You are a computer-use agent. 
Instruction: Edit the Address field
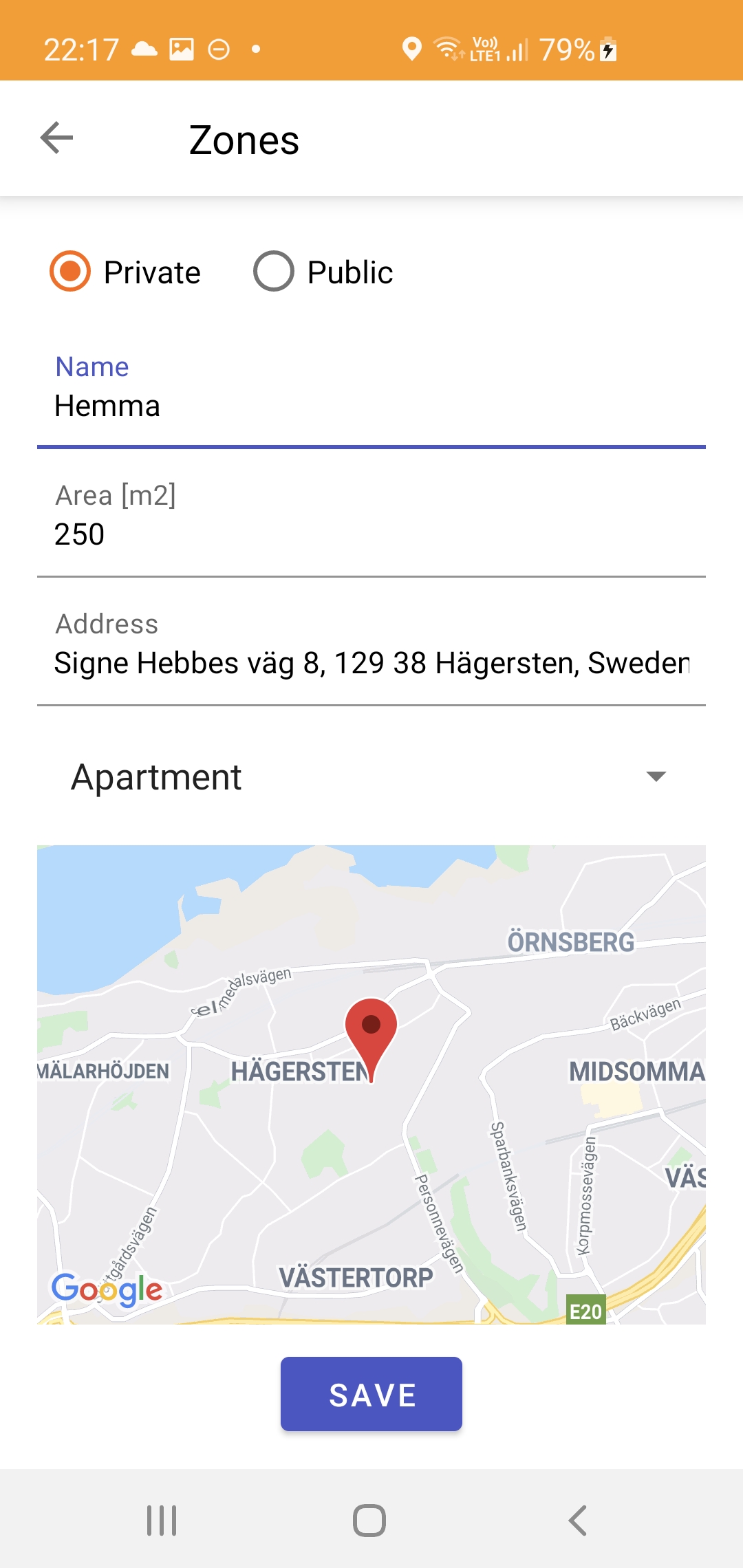click(x=371, y=651)
